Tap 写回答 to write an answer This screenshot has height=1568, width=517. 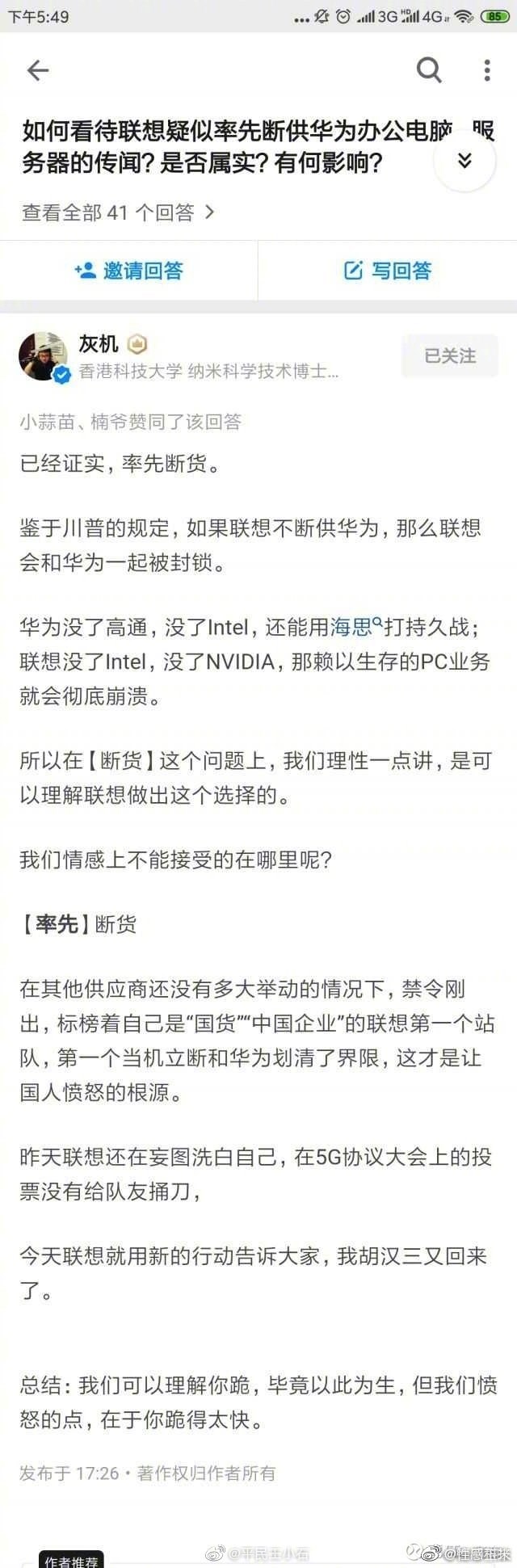389,271
